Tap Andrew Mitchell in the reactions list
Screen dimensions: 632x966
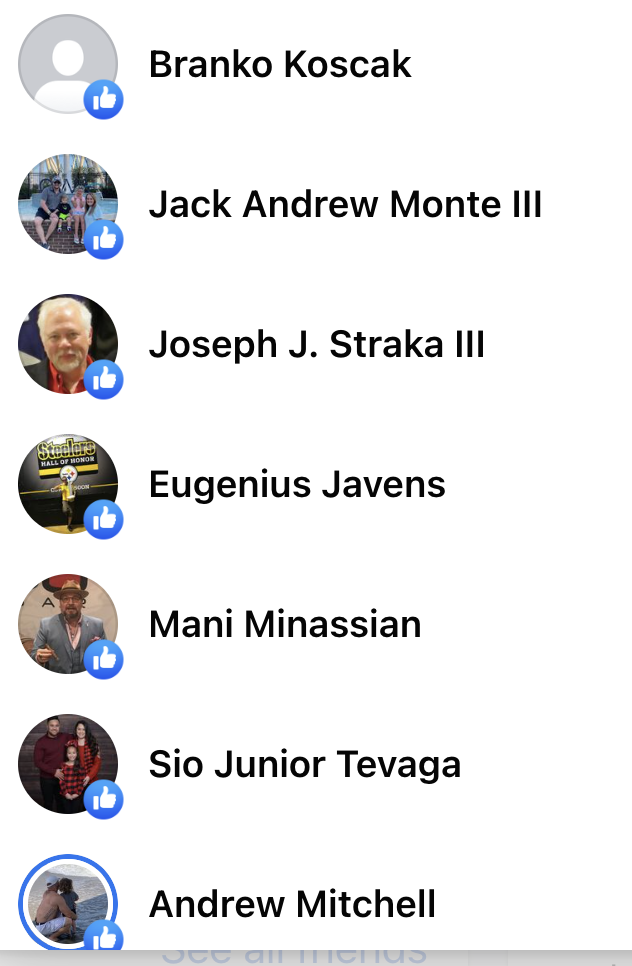pyautogui.click(x=292, y=905)
